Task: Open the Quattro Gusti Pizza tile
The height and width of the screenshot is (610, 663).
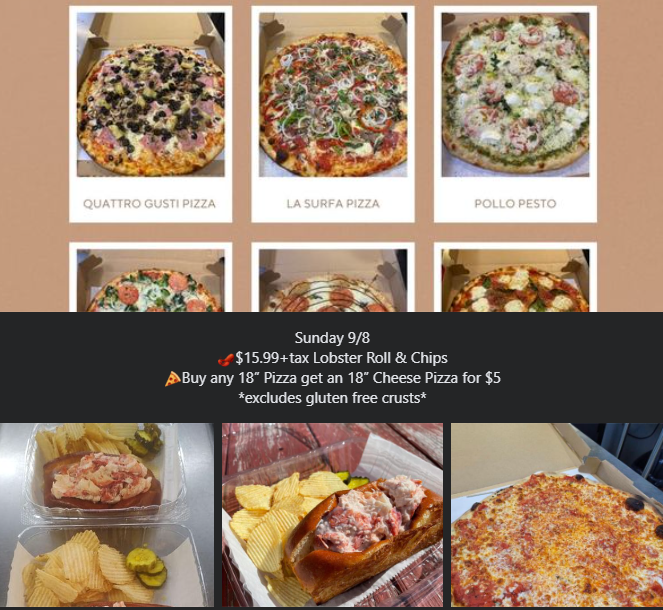Action: [x=150, y=113]
